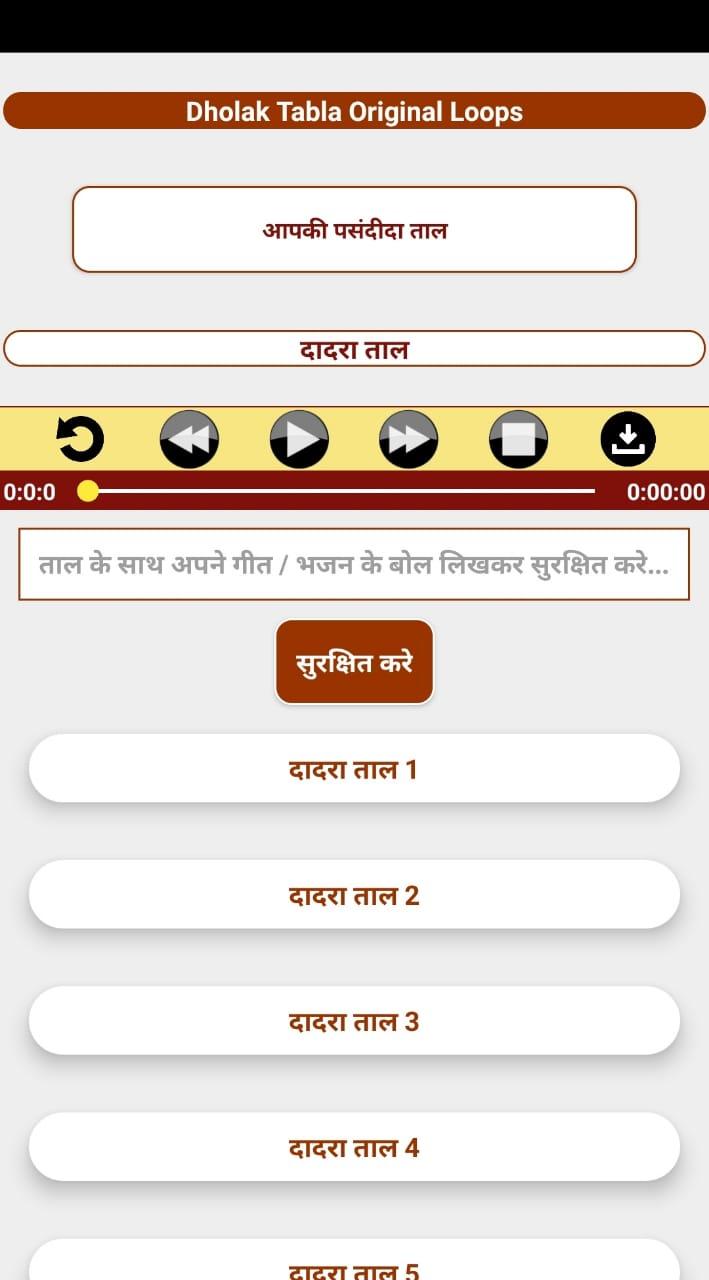The height and width of the screenshot is (1280, 709).
Task: Pick दादरा ताल 5
Action: [x=354, y=1266]
